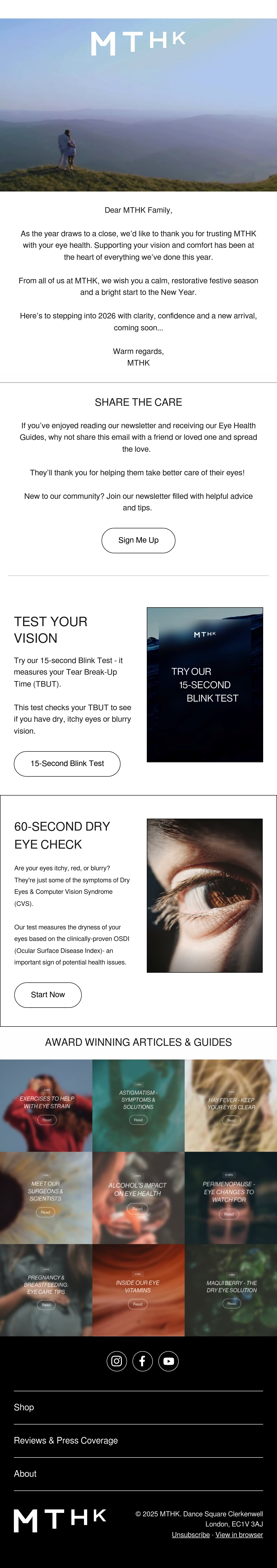The height and width of the screenshot is (1568, 277).
Task: Read Exercises to Help with Eye Strain
Action: (x=46, y=1105)
